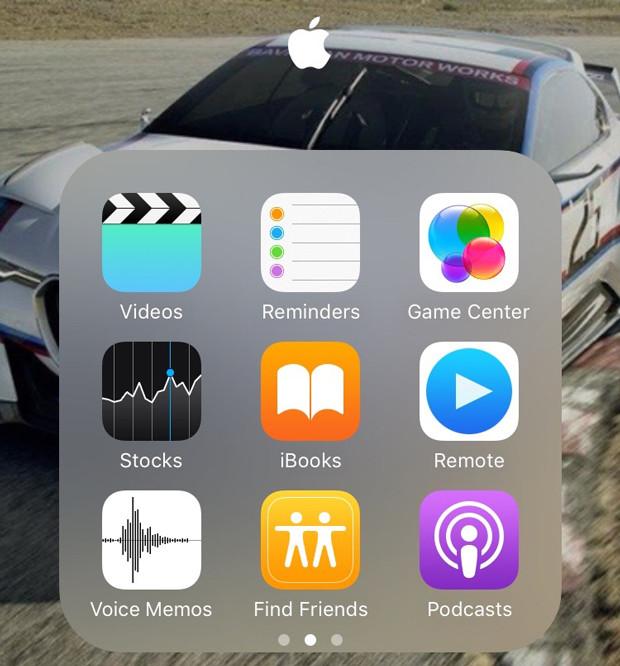Open the Remote app
620x666 pixels.
(469, 392)
